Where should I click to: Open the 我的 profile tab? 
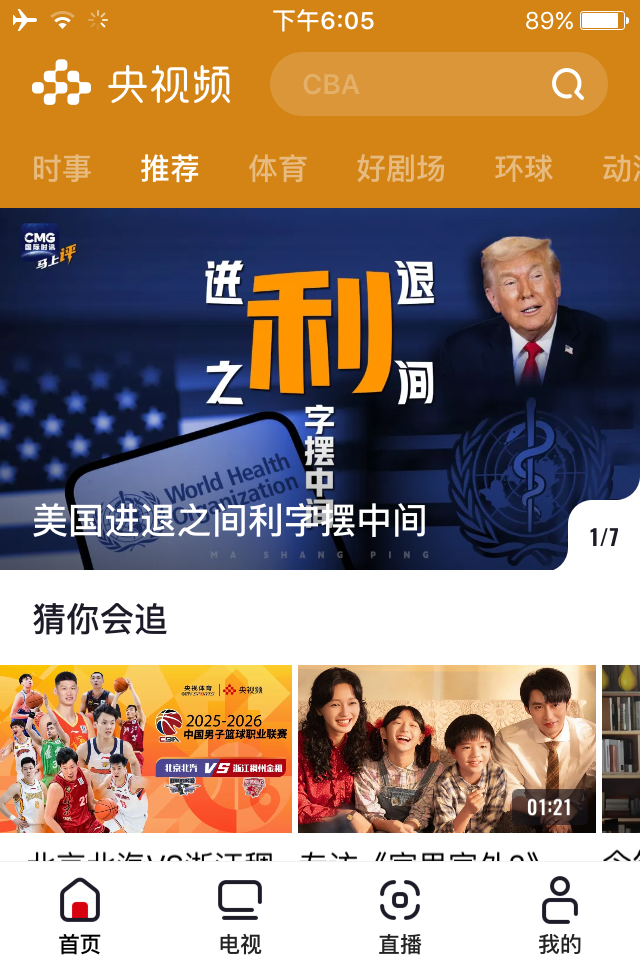click(x=560, y=914)
